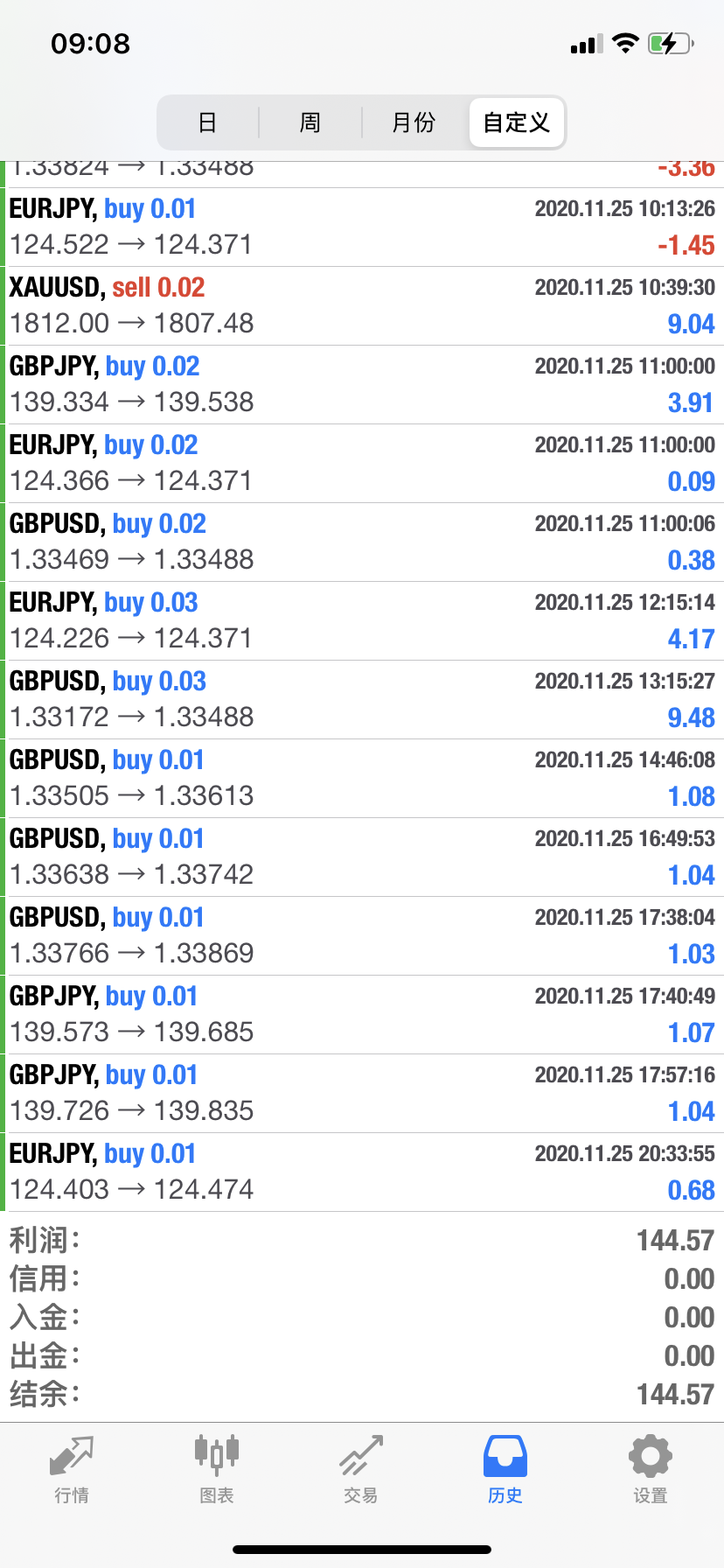Choose the 月份 period filter
The width and height of the screenshot is (724, 1568).
[x=414, y=122]
